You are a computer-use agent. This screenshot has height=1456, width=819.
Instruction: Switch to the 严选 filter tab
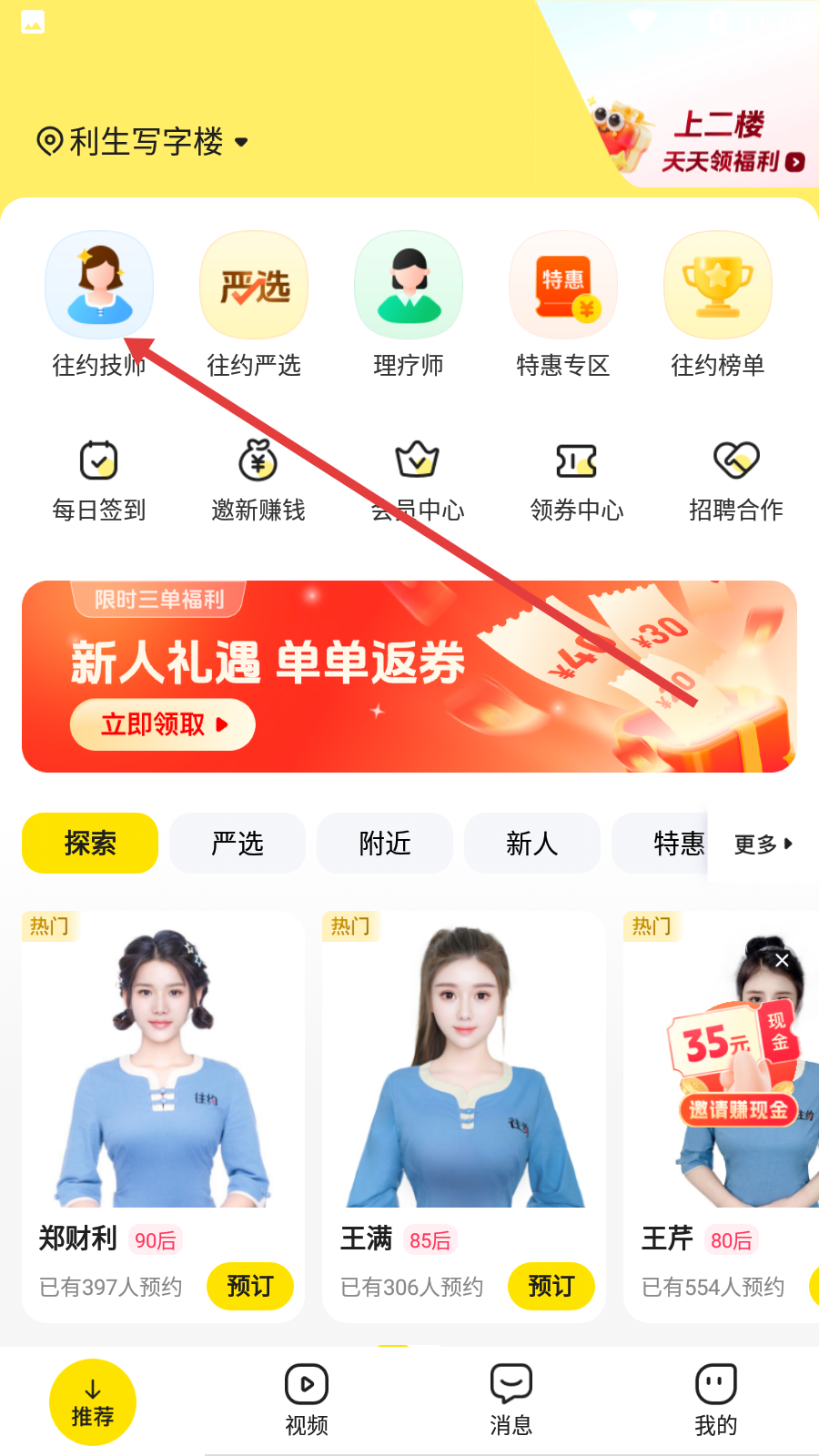point(238,844)
